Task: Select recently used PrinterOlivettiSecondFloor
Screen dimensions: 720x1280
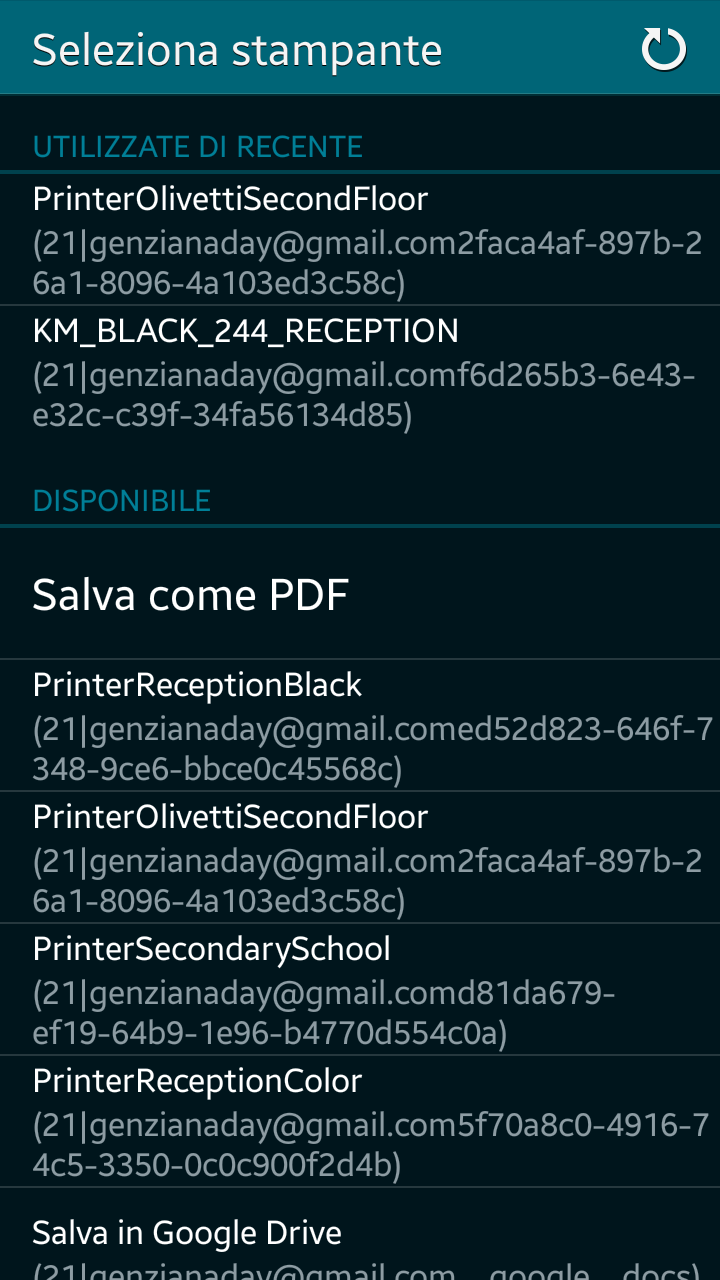Action: click(360, 240)
